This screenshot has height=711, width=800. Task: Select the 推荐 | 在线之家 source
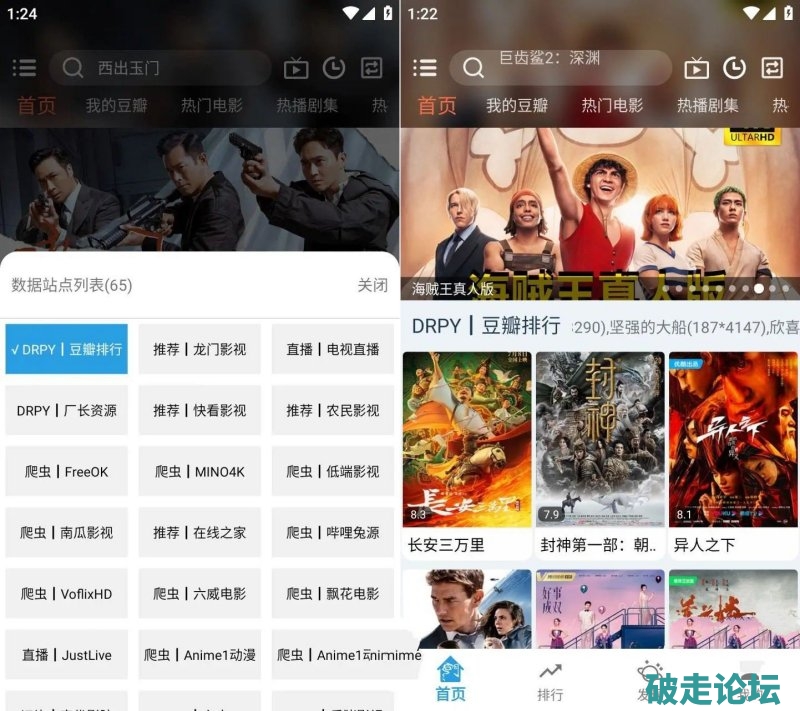[x=199, y=532]
